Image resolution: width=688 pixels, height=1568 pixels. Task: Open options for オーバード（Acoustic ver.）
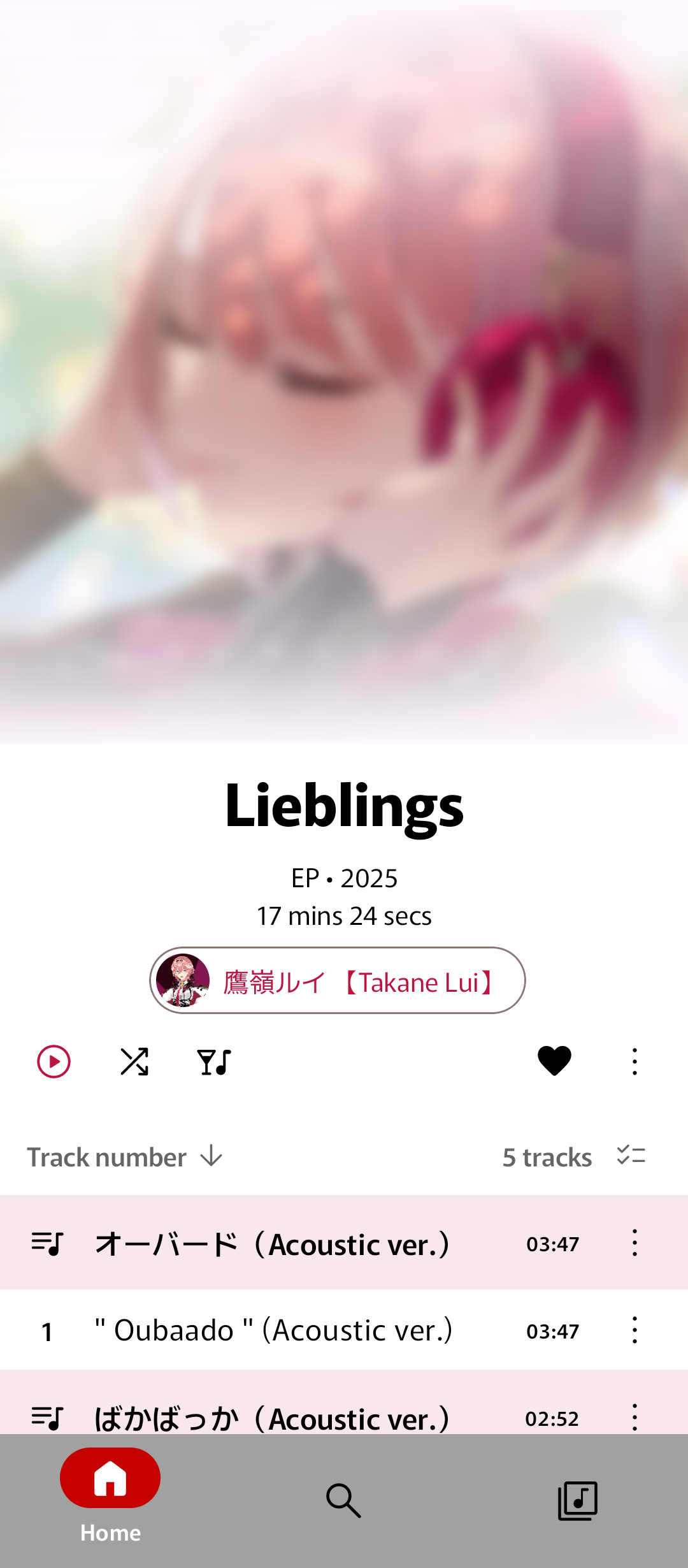coord(634,1243)
